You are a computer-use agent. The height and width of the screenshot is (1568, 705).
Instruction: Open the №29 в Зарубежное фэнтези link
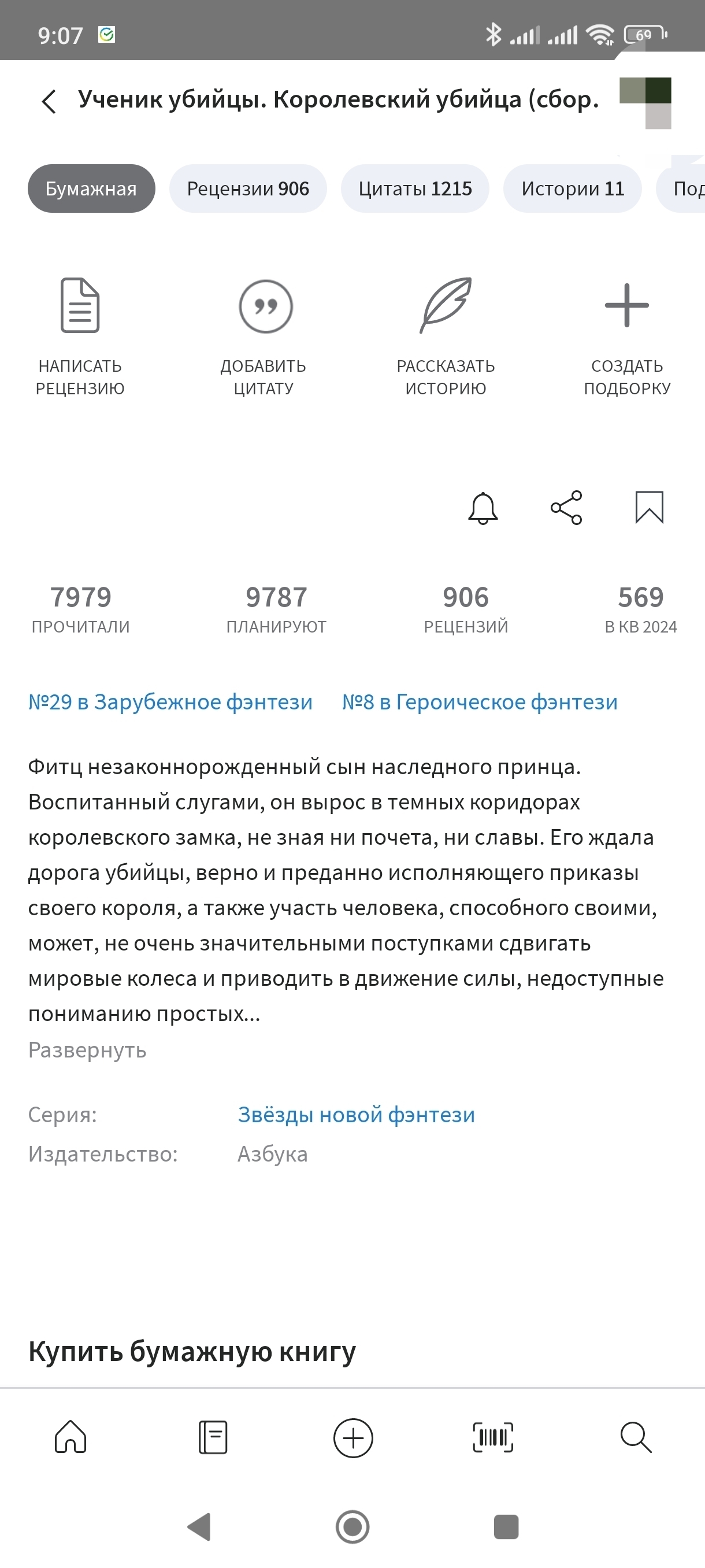tap(170, 702)
